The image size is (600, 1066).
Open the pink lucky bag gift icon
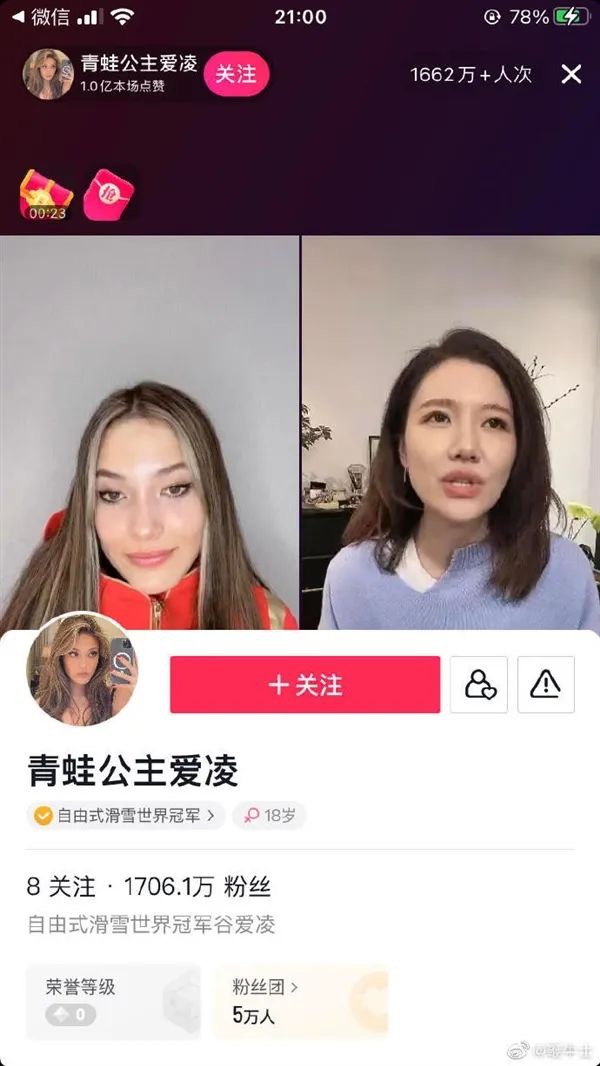point(108,194)
